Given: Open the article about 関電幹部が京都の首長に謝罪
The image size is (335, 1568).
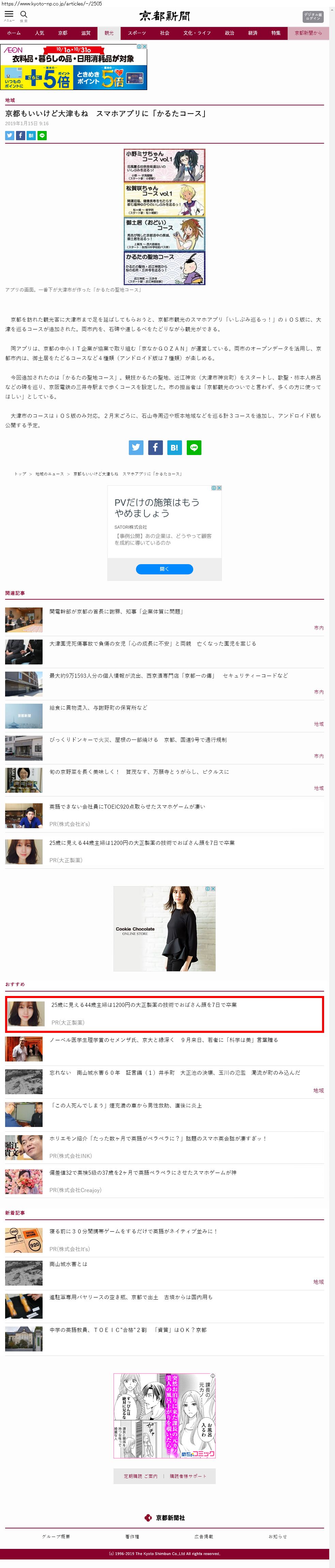Looking at the screenshot, I should click(116, 612).
